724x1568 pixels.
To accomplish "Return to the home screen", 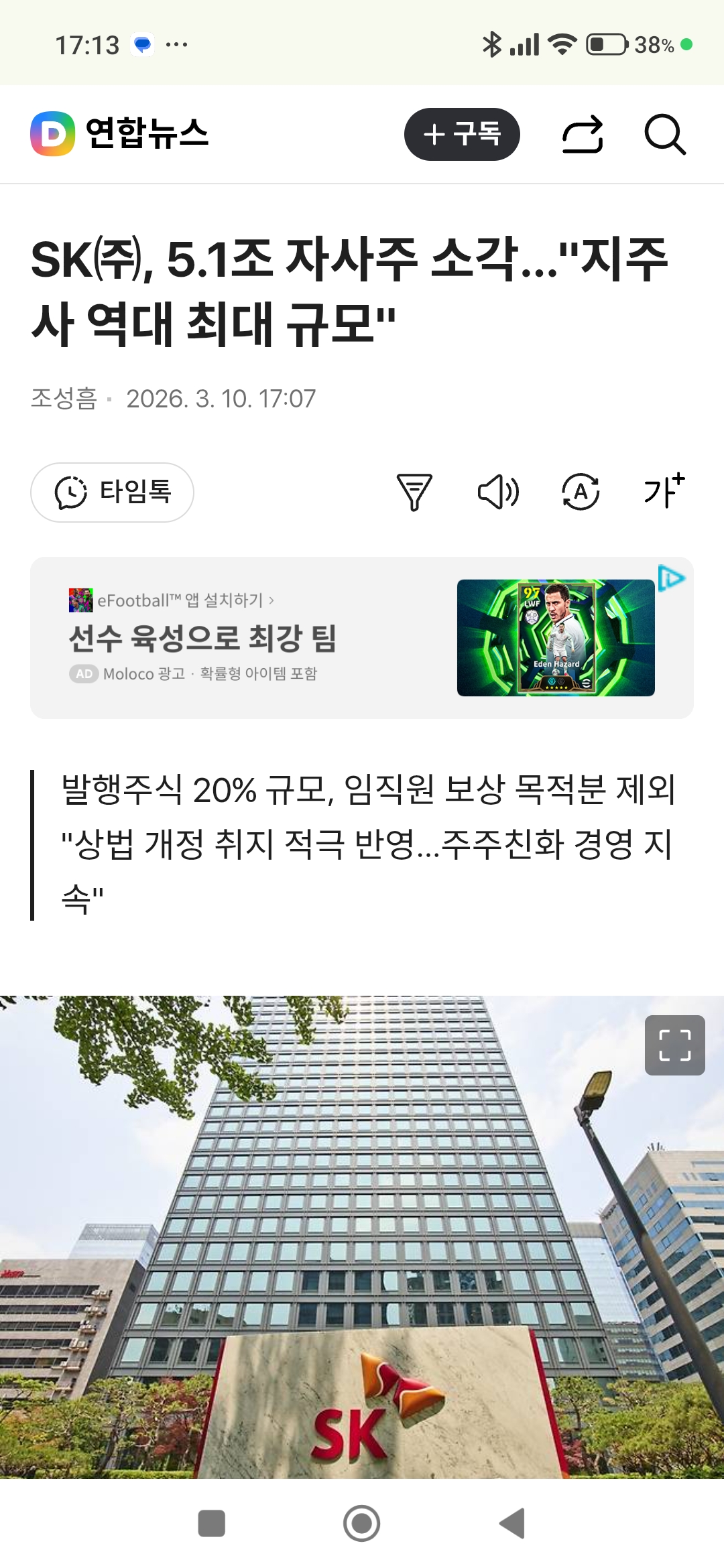I will (x=362, y=1523).
